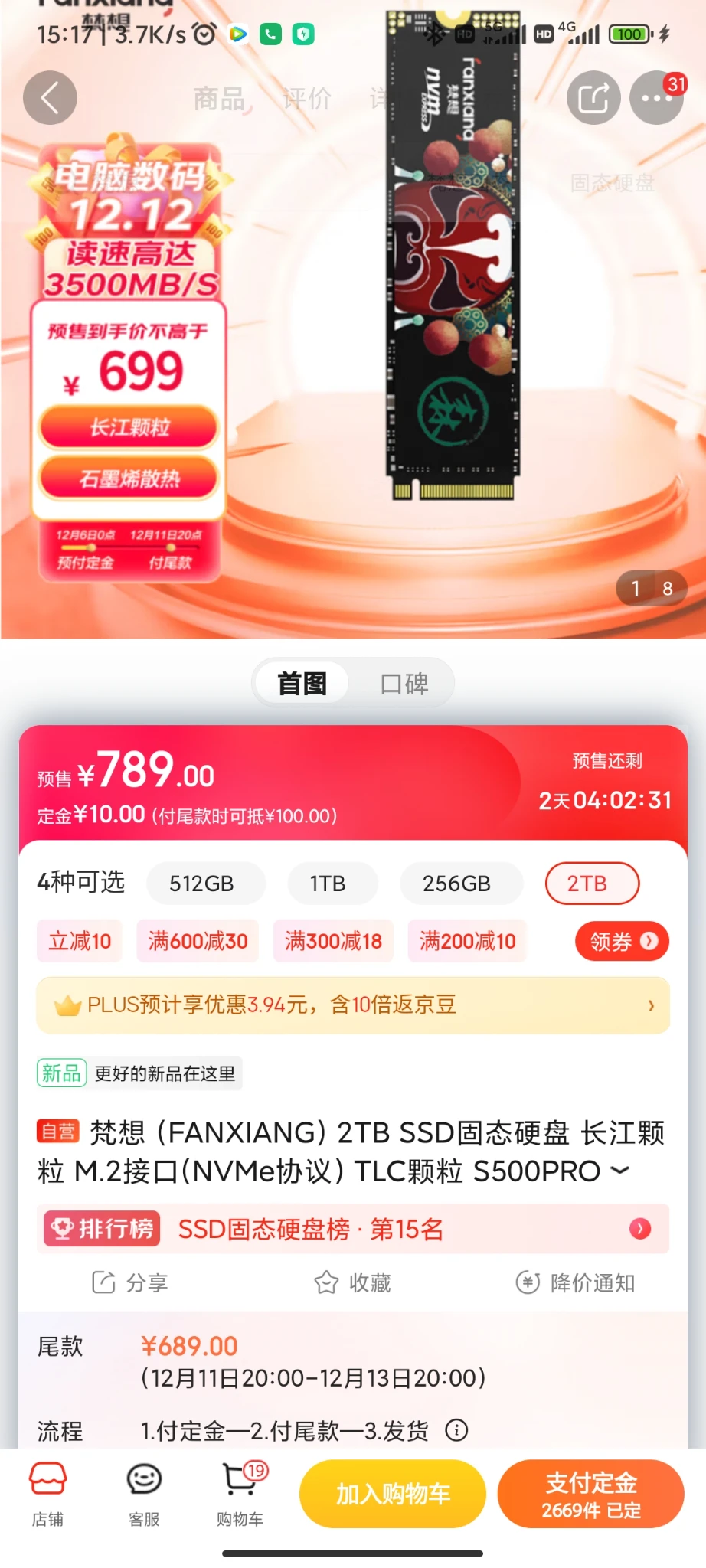Tap the 领券 coupon button
The width and height of the screenshot is (706, 1568).
coord(622,941)
